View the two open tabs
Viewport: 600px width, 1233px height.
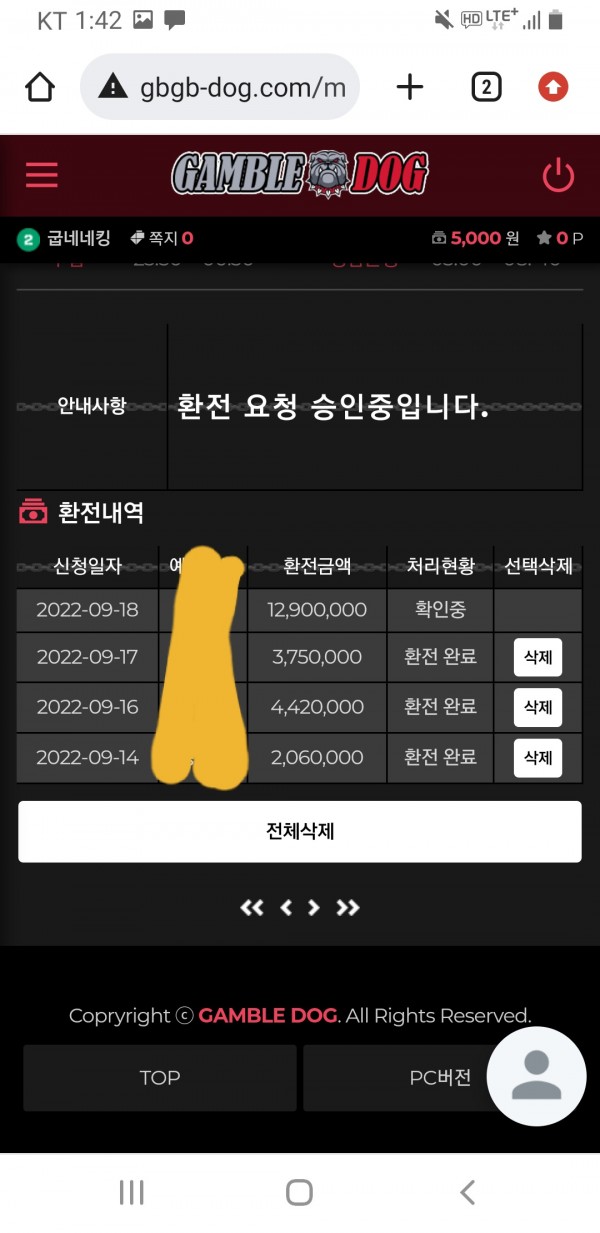[485, 88]
